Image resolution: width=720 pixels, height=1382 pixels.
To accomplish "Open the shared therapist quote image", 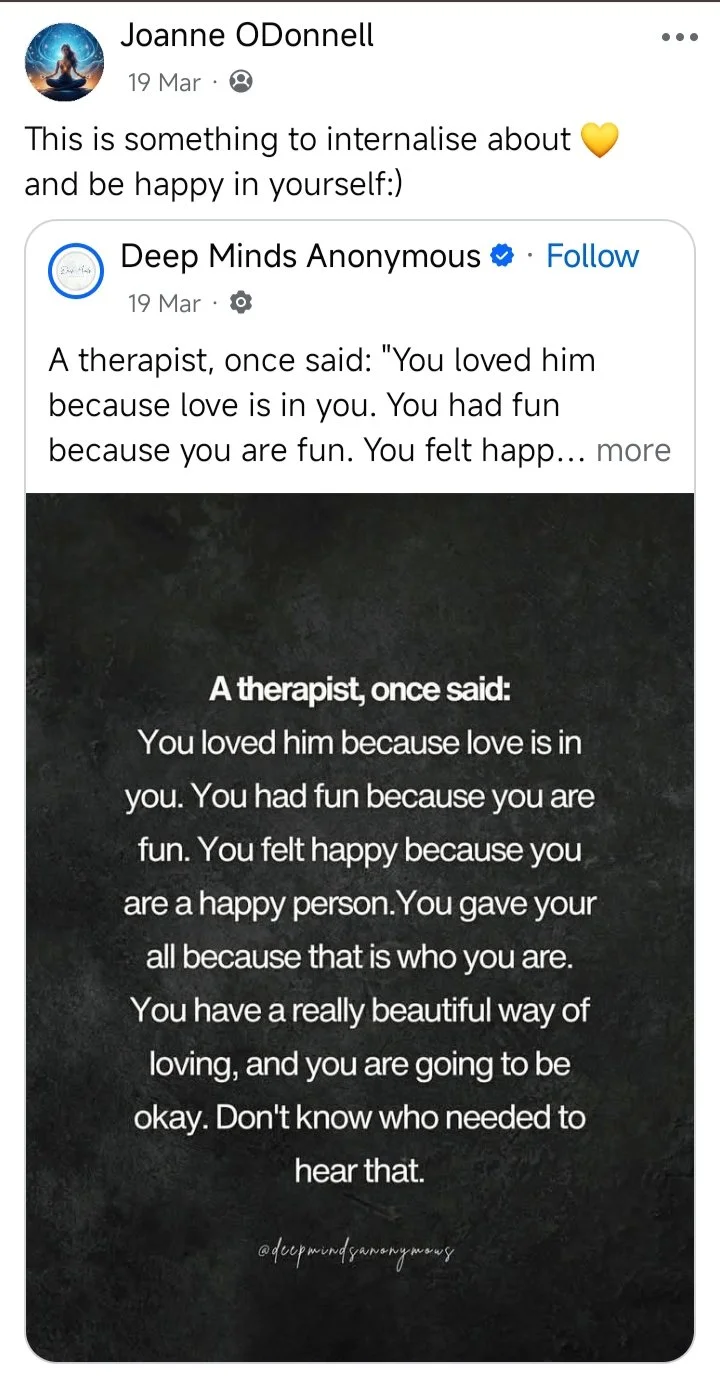I will pyautogui.click(x=360, y=927).
